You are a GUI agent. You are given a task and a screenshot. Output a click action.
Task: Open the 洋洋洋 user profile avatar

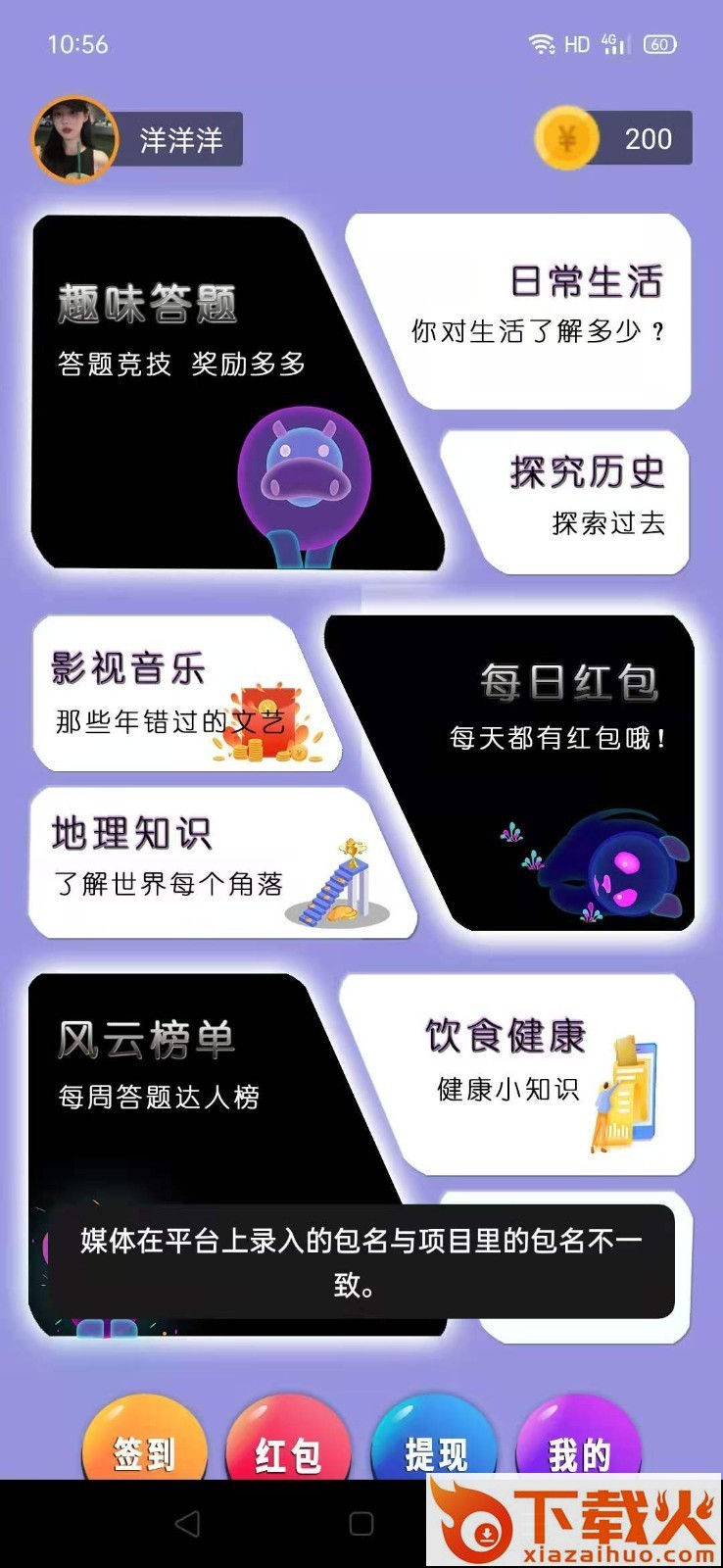click(x=74, y=139)
